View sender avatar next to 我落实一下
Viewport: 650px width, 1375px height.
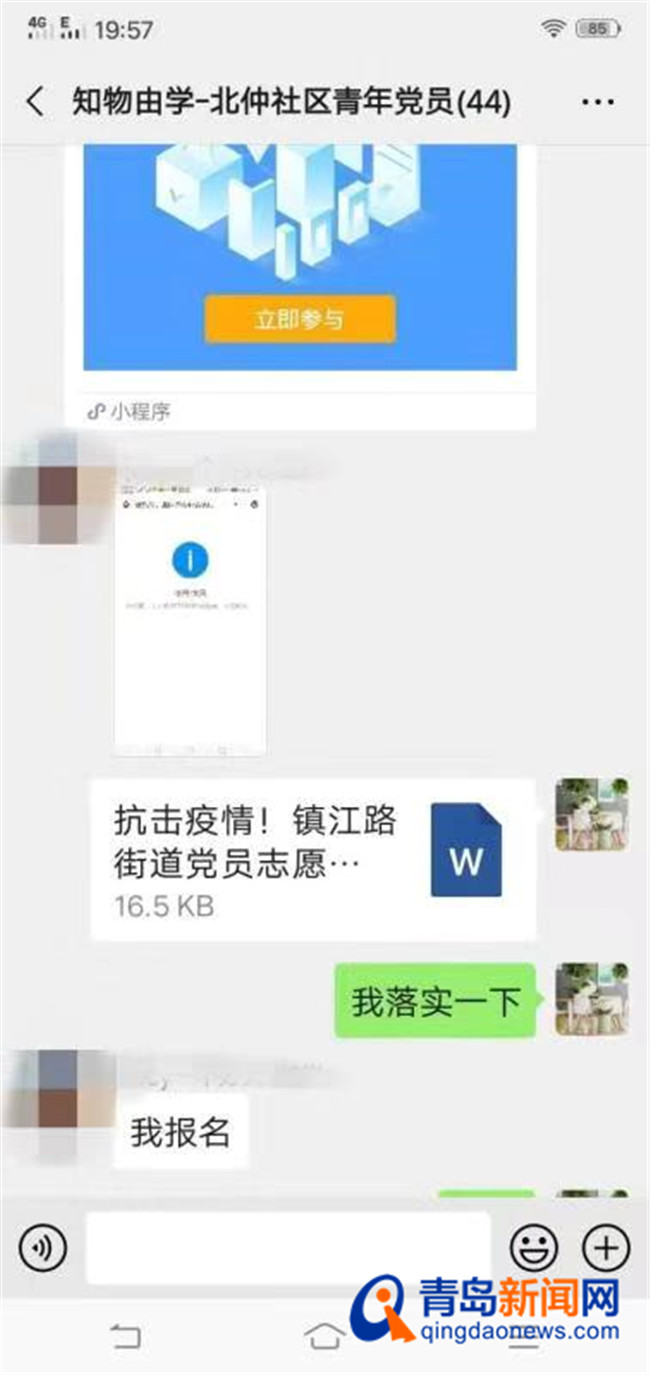591,999
